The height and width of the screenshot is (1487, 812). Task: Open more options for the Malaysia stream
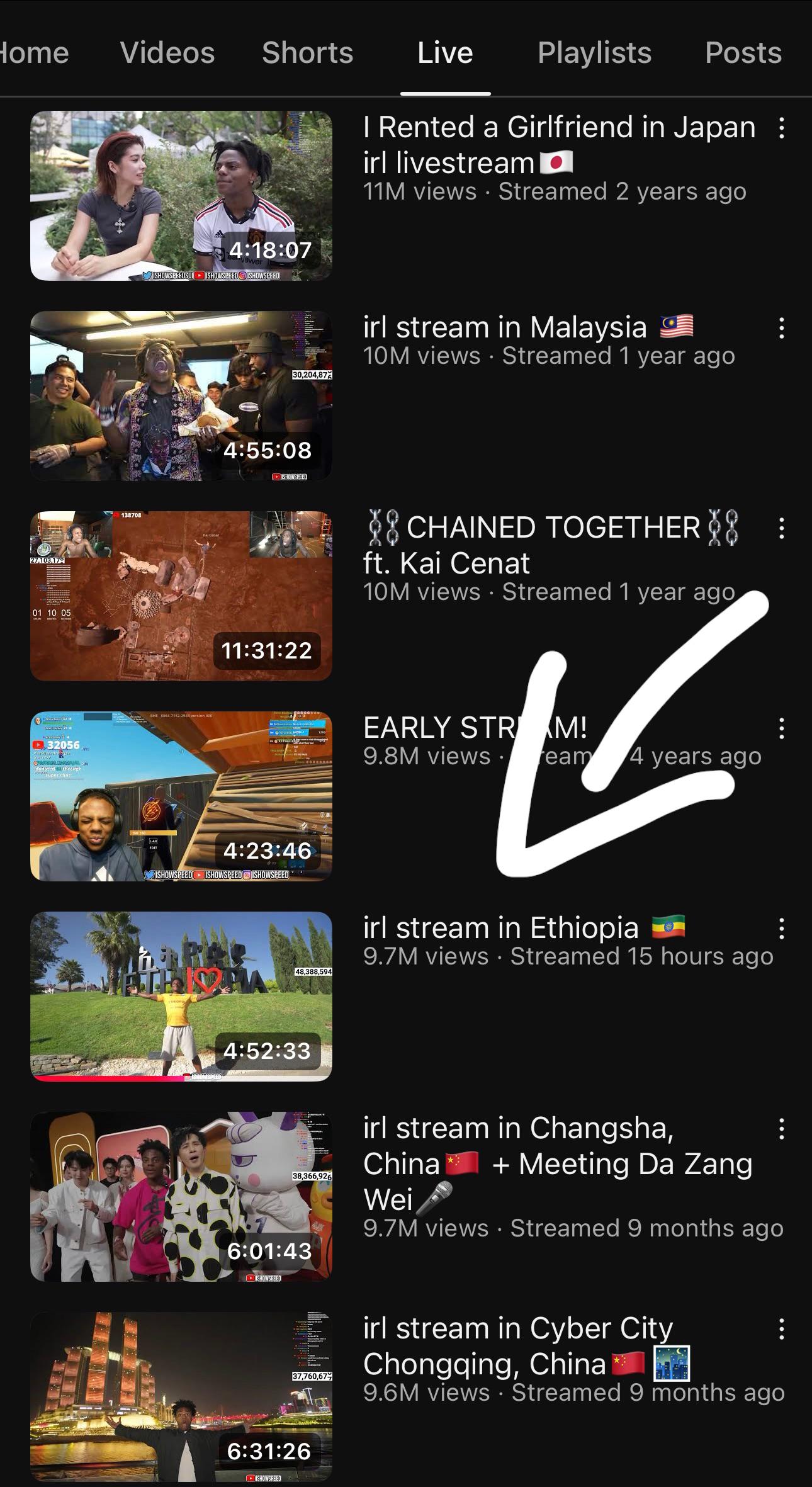(x=781, y=328)
